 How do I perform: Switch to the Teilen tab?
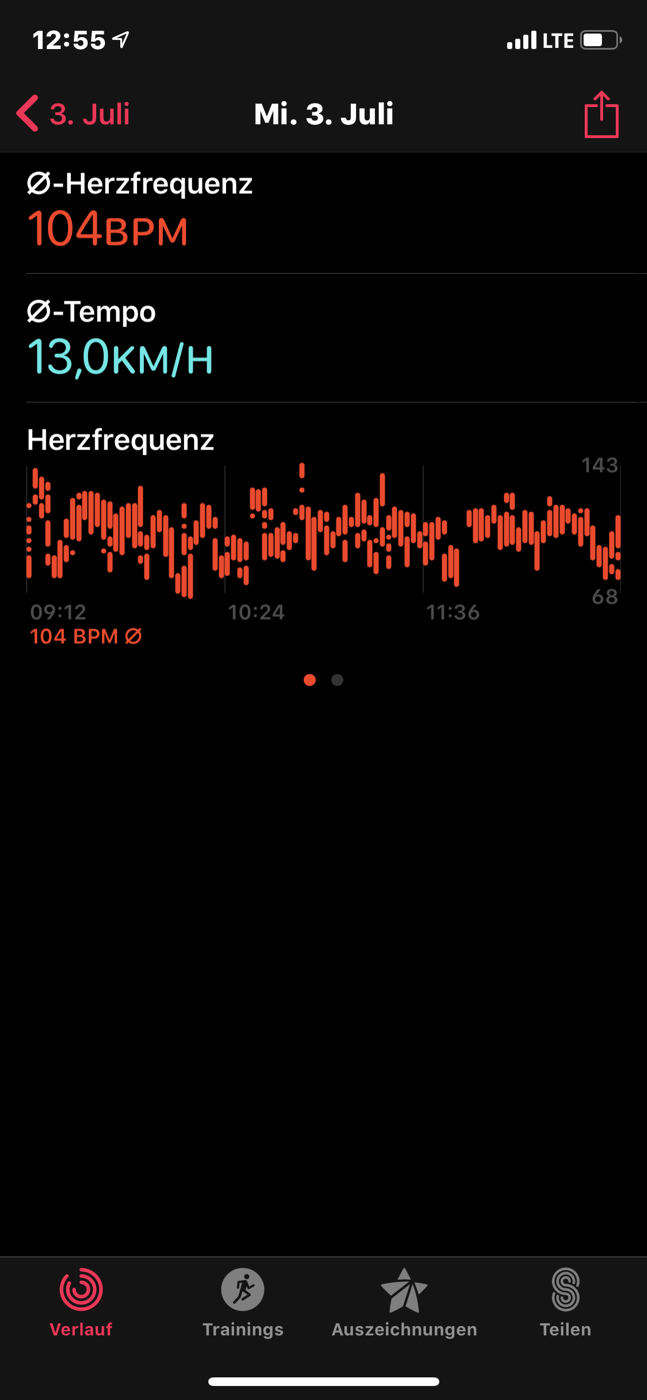coord(566,1302)
